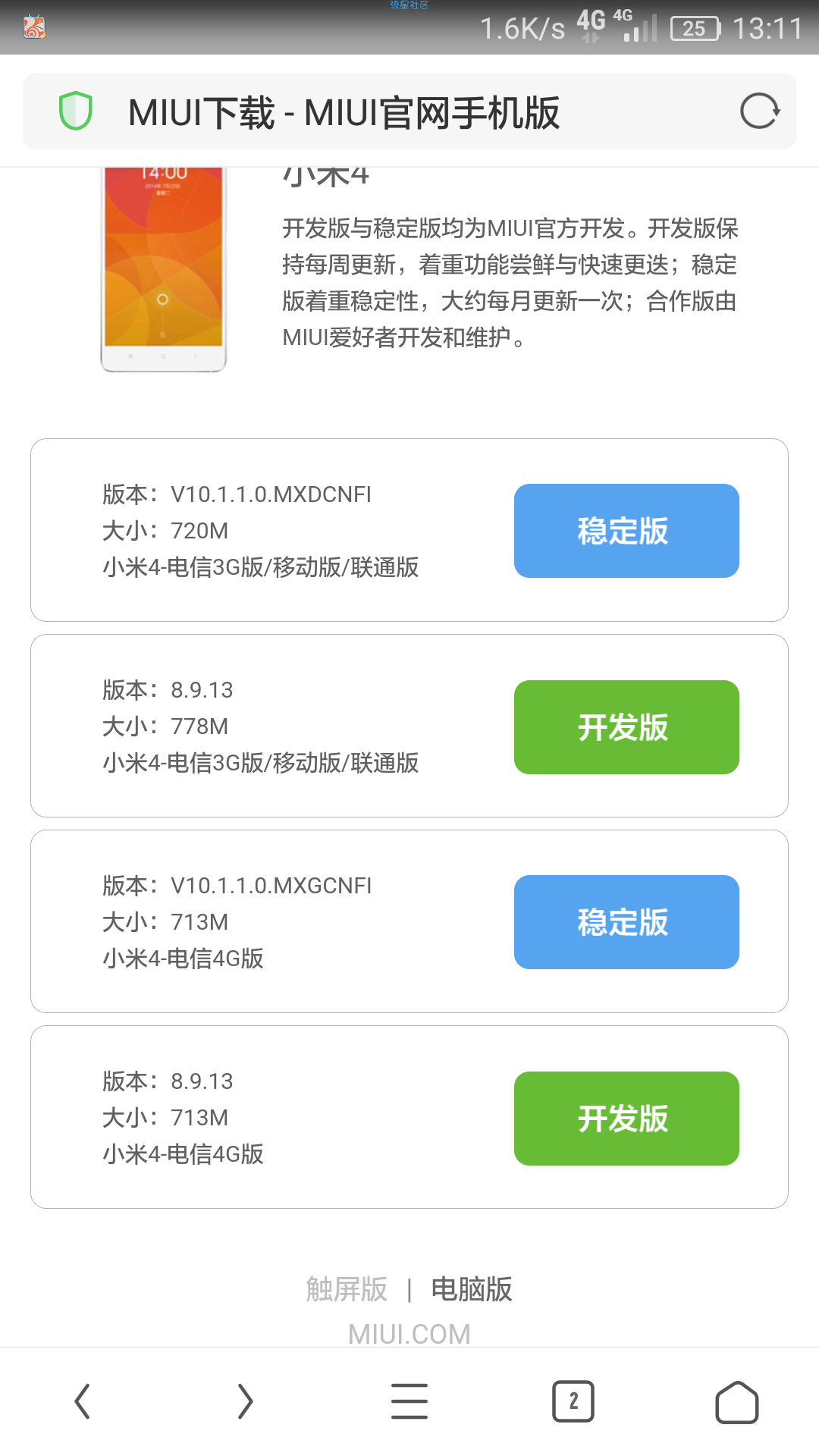Go forward with the right arrow
819x1456 pixels.
pyautogui.click(x=245, y=1401)
